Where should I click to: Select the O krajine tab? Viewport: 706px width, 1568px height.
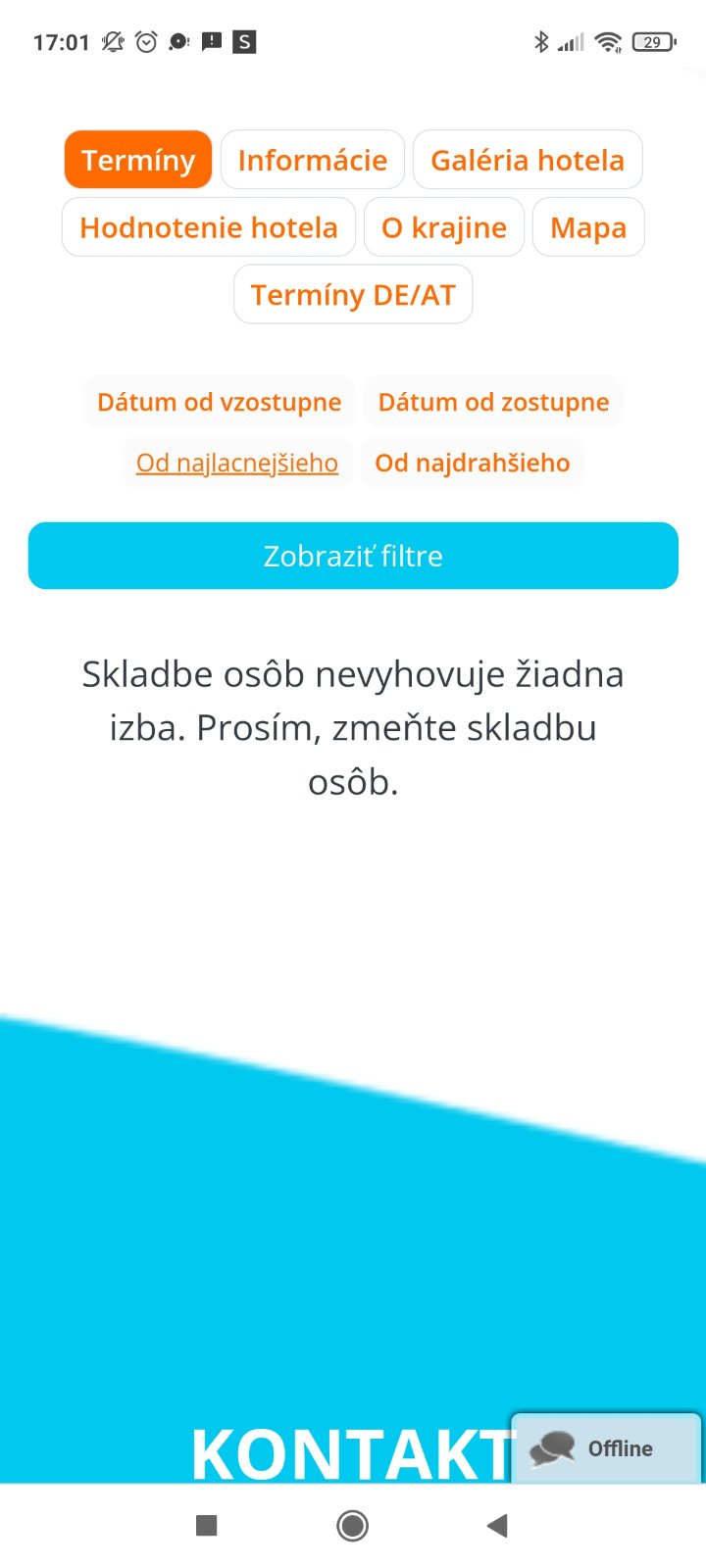point(444,227)
